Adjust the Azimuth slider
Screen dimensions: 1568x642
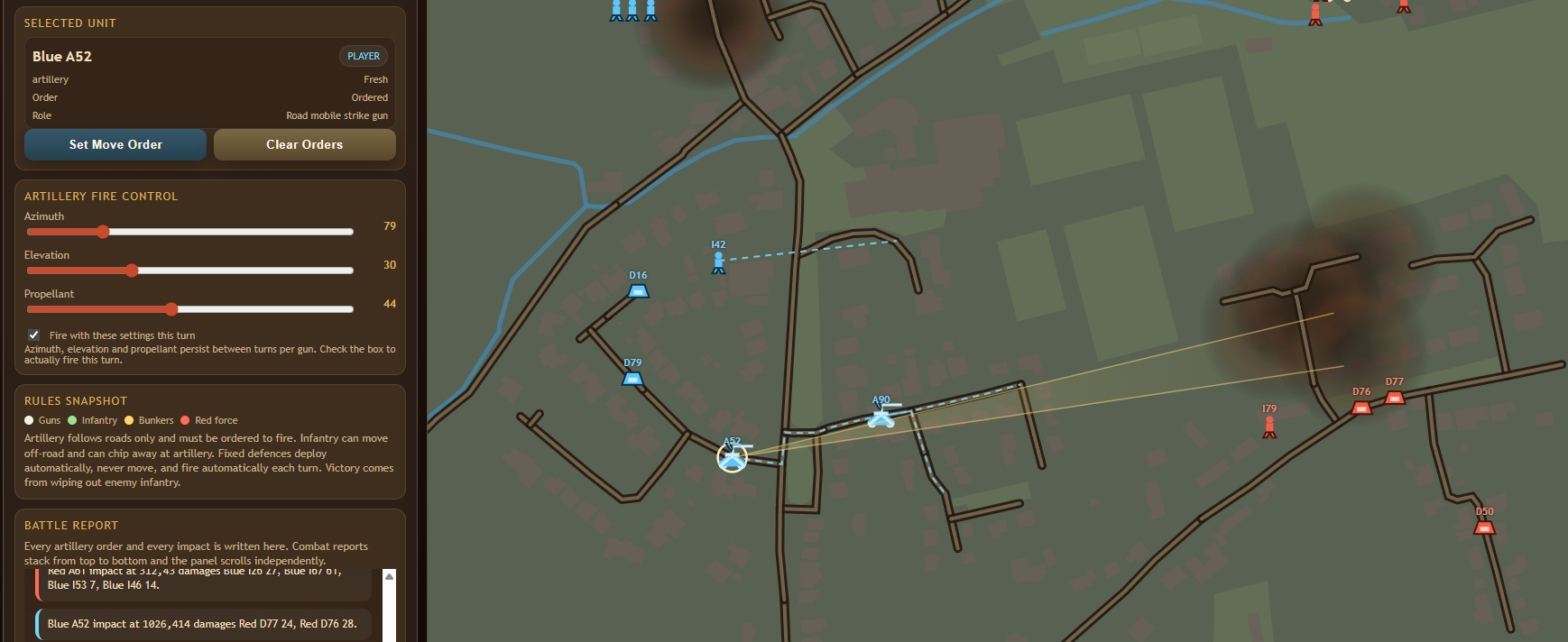click(x=103, y=232)
